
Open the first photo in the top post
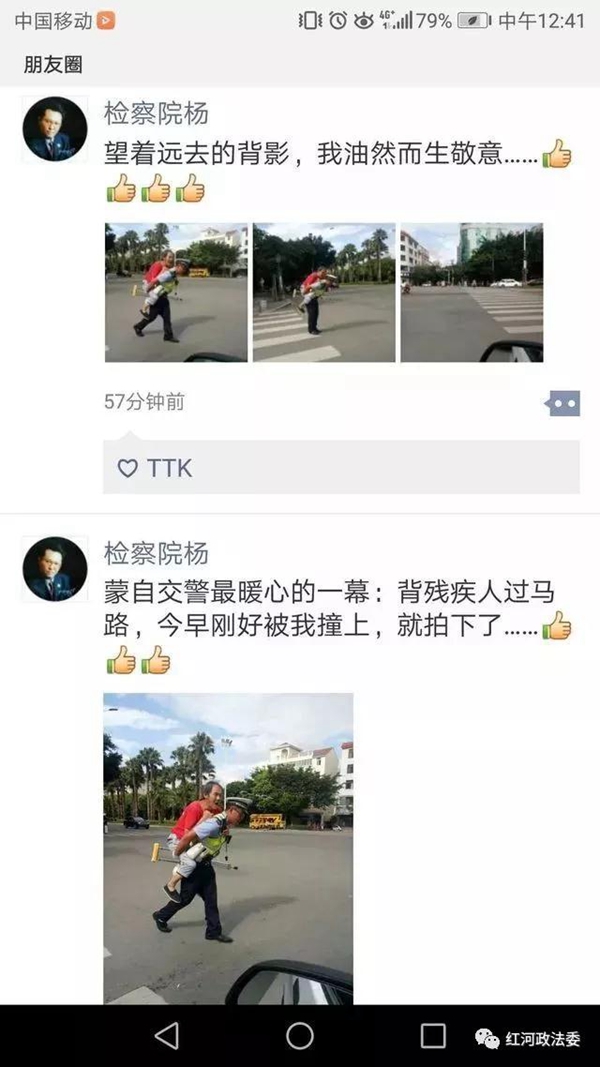[176, 292]
